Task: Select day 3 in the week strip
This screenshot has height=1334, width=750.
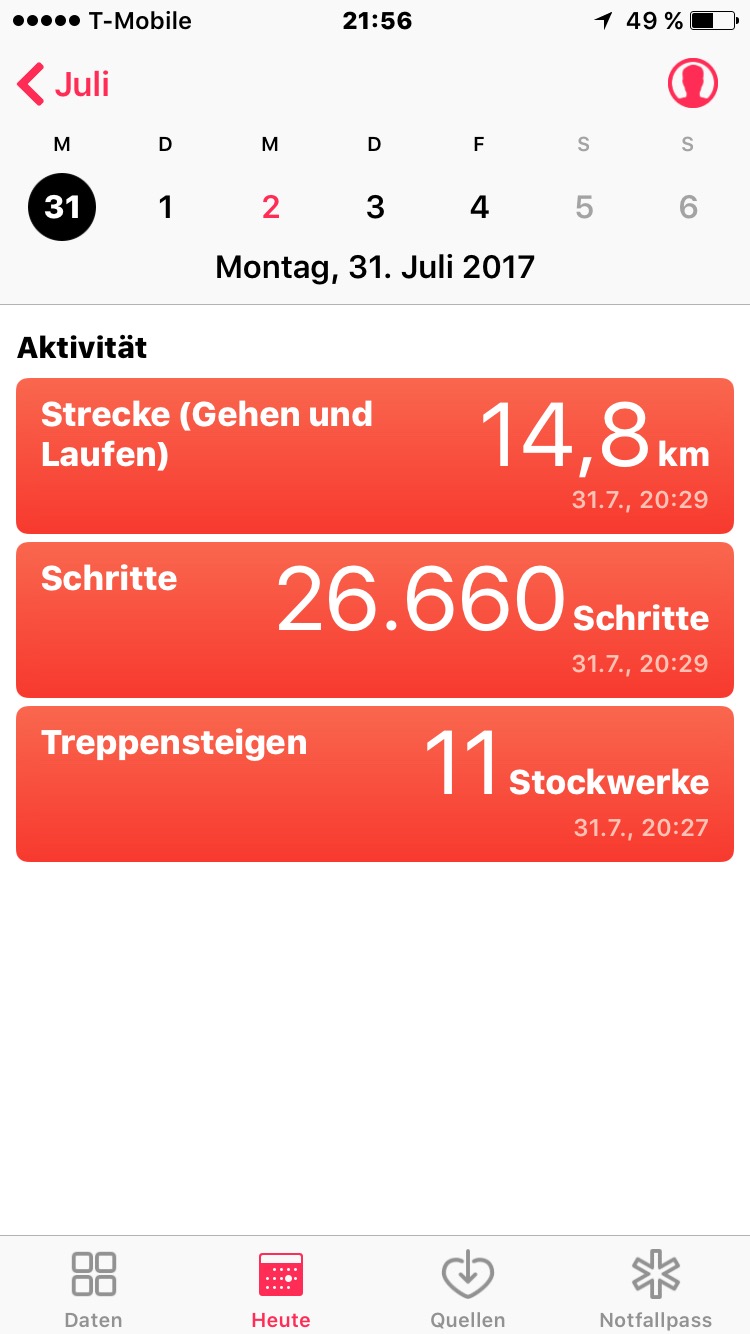Action: 375,207
